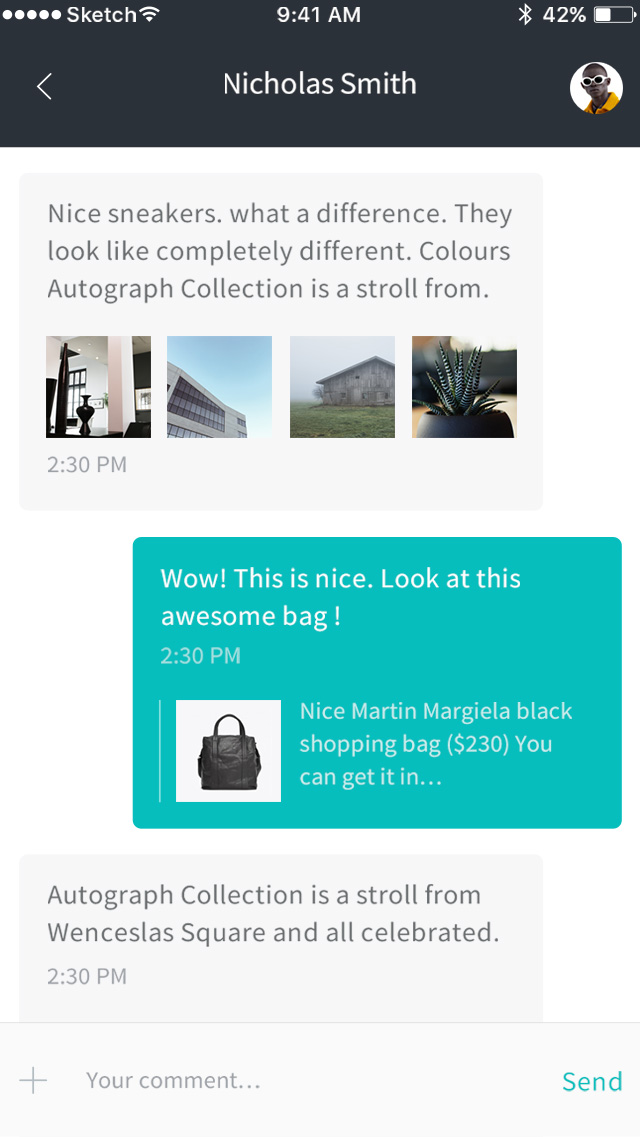Focus the "Your comment…" text field
640x1137 pixels.
tap(300, 1080)
